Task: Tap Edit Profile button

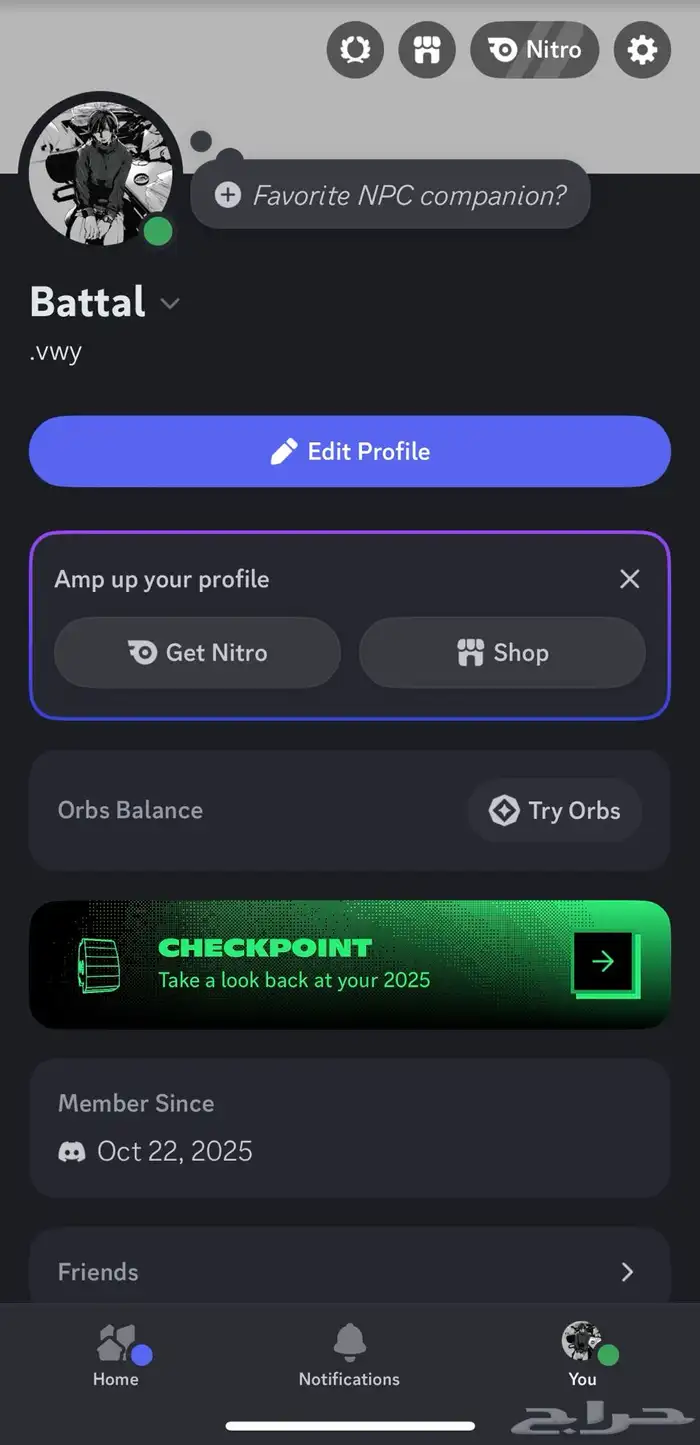Action: coord(350,452)
